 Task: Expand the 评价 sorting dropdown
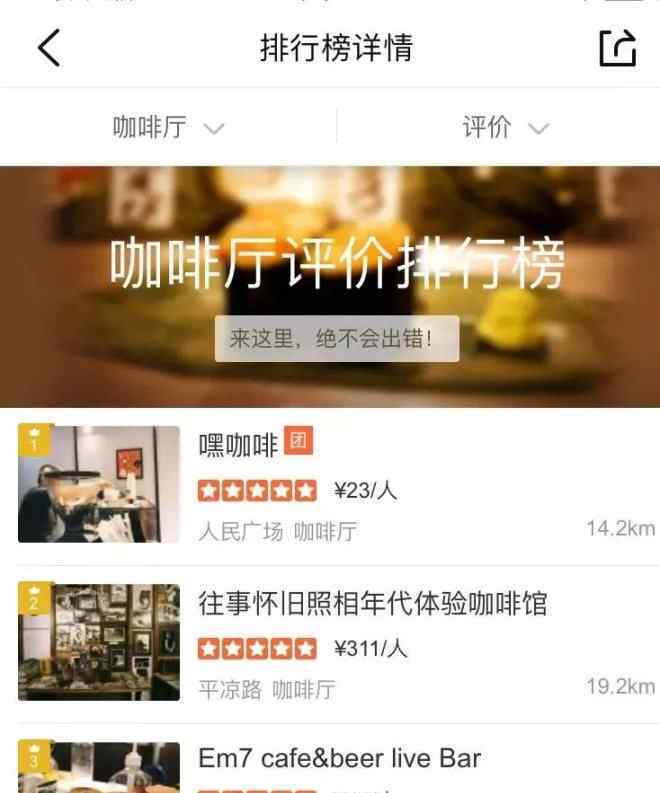pyautogui.click(x=505, y=128)
